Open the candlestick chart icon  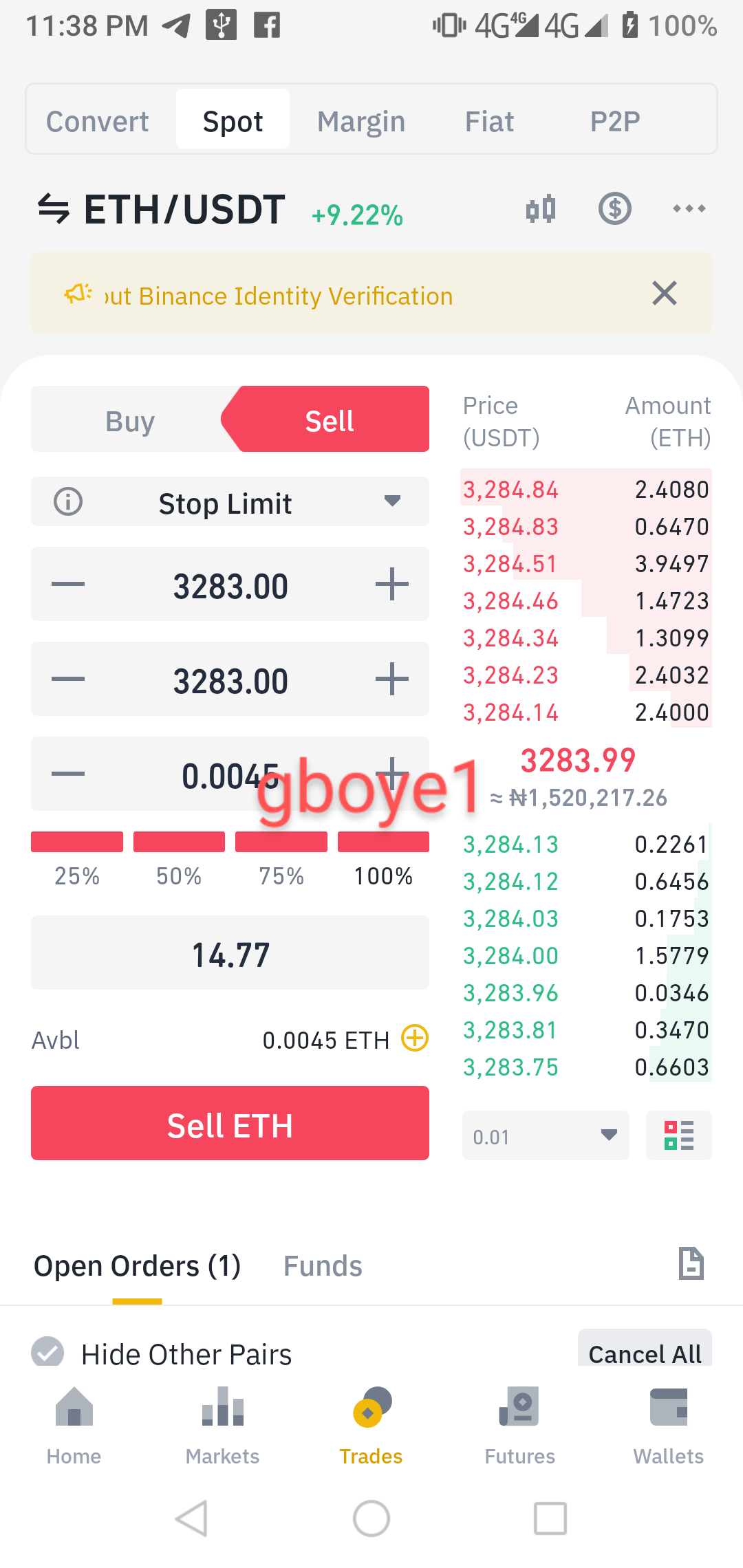[x=541, y=208]
